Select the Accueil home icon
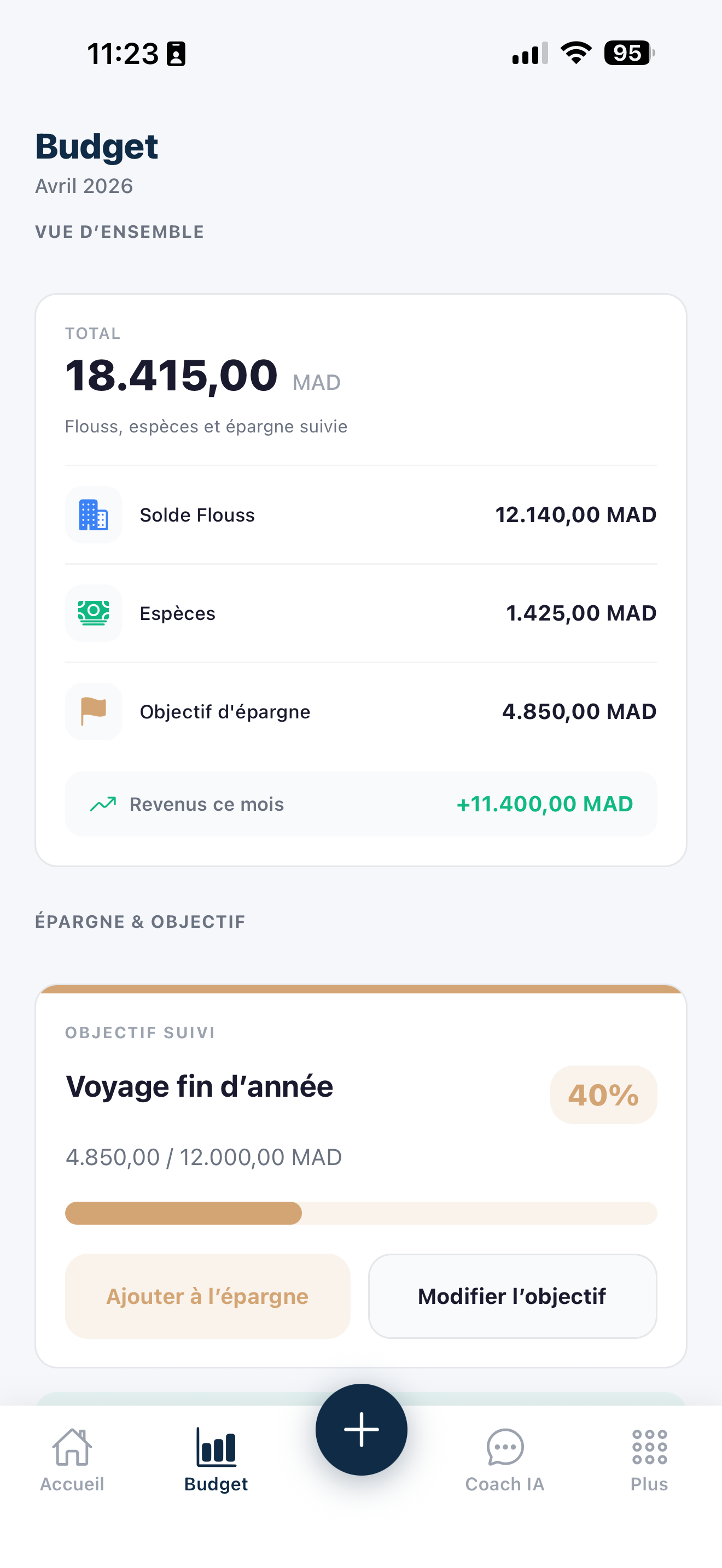 [x=72, y=1448]
